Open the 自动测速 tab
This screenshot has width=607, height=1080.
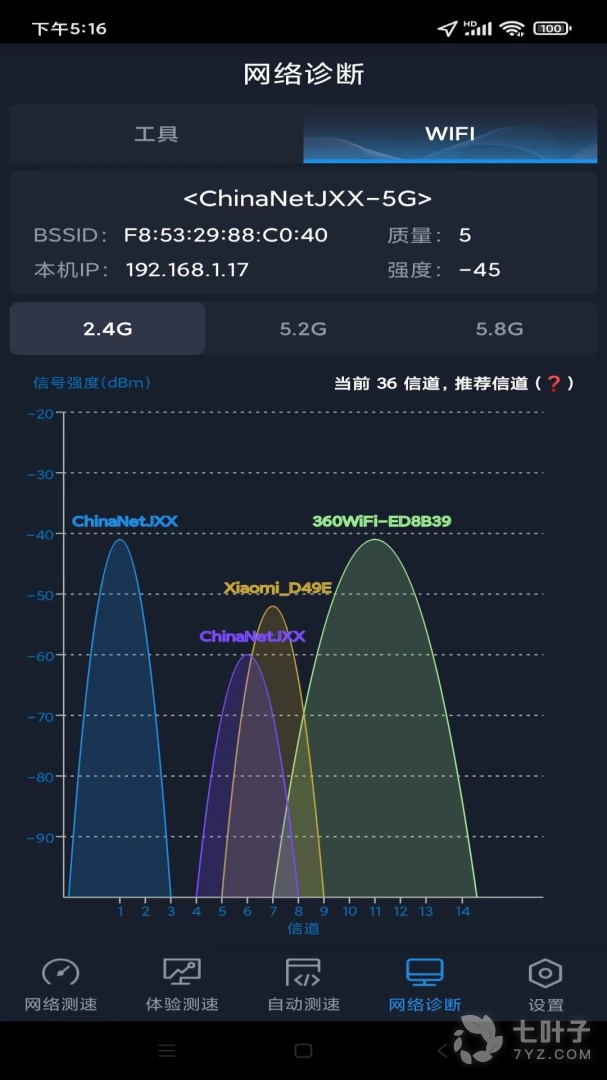(303, 984)
